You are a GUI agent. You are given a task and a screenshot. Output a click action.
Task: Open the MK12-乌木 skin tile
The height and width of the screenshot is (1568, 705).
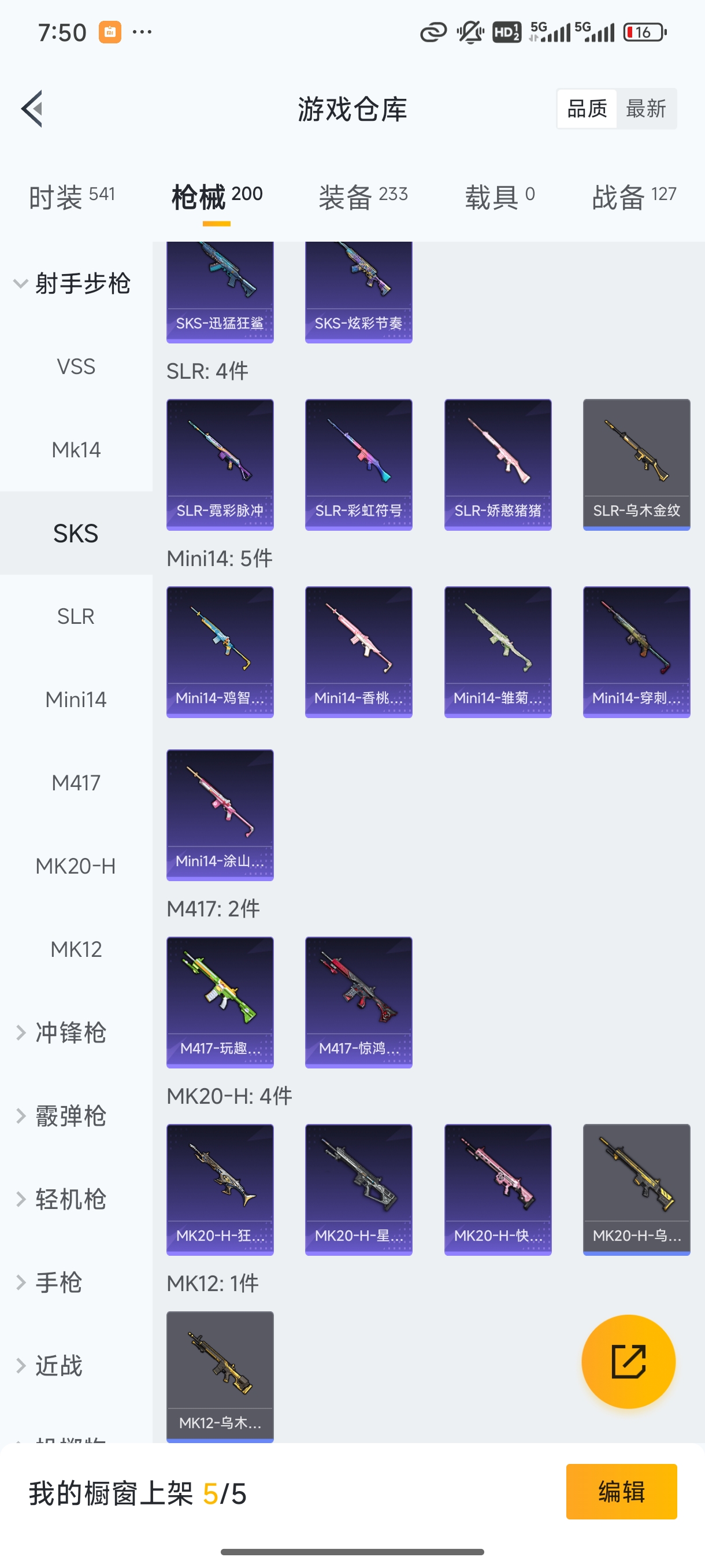(x=220, y=1375)
